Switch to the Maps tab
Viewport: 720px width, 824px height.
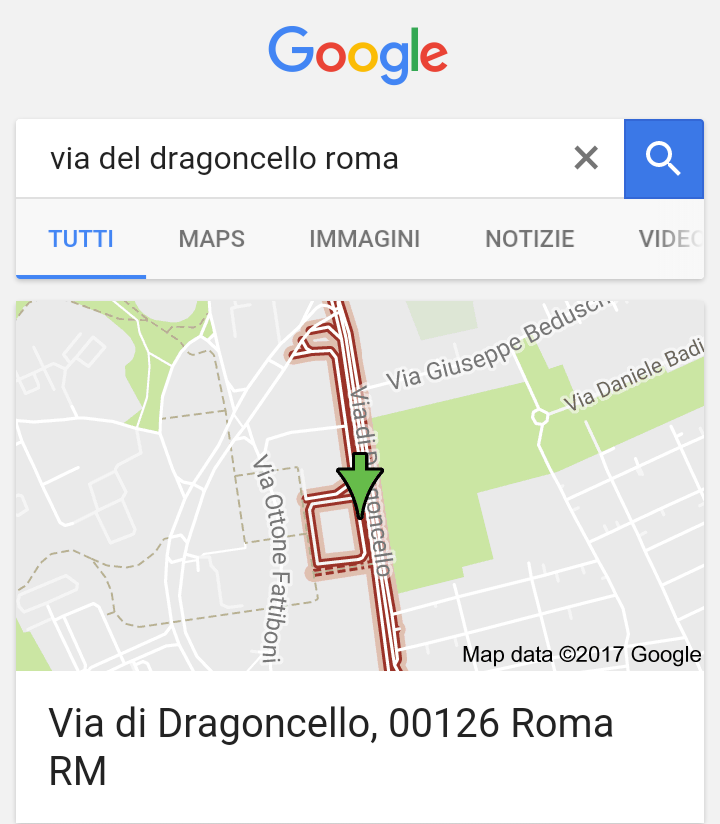pos(211,239)
